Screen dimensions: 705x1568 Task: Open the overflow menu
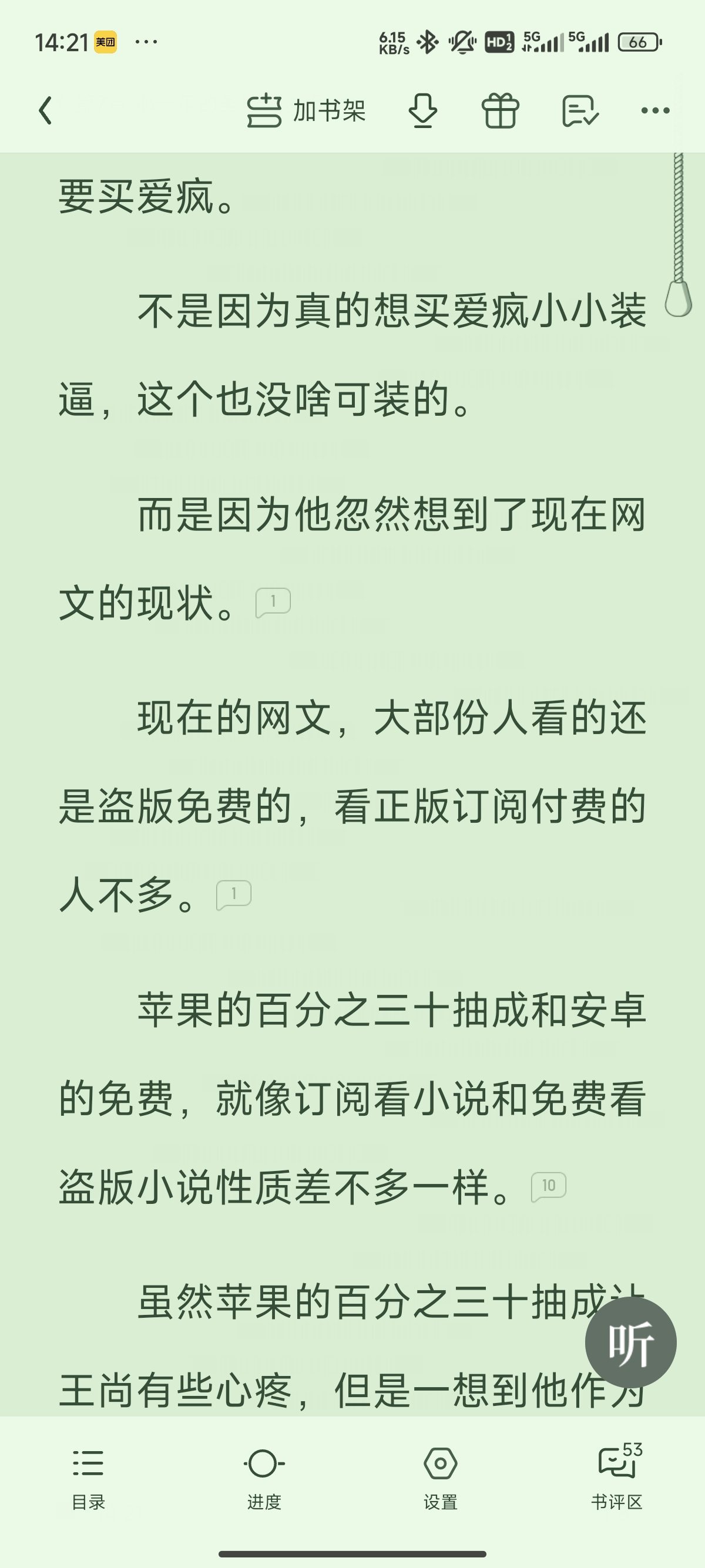point(655,111)
